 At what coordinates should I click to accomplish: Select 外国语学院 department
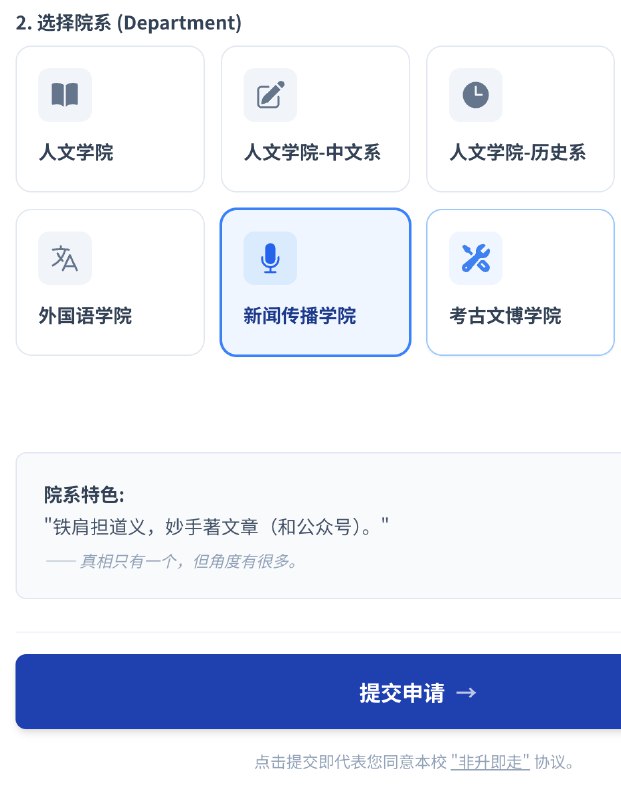[x=110, y=282]
